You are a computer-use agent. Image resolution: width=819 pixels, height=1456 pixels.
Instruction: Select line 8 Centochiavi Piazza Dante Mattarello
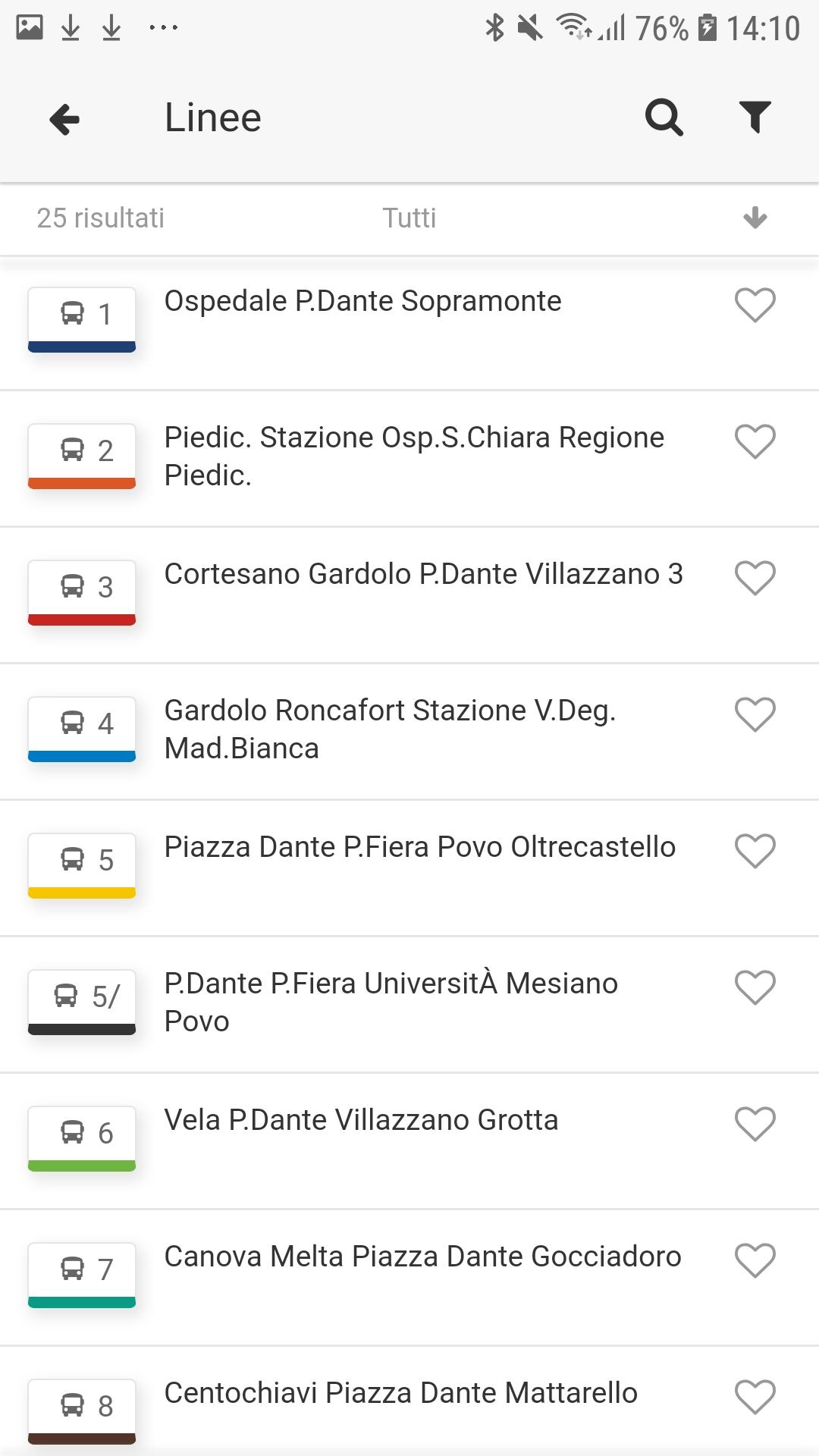(400, 1394)
